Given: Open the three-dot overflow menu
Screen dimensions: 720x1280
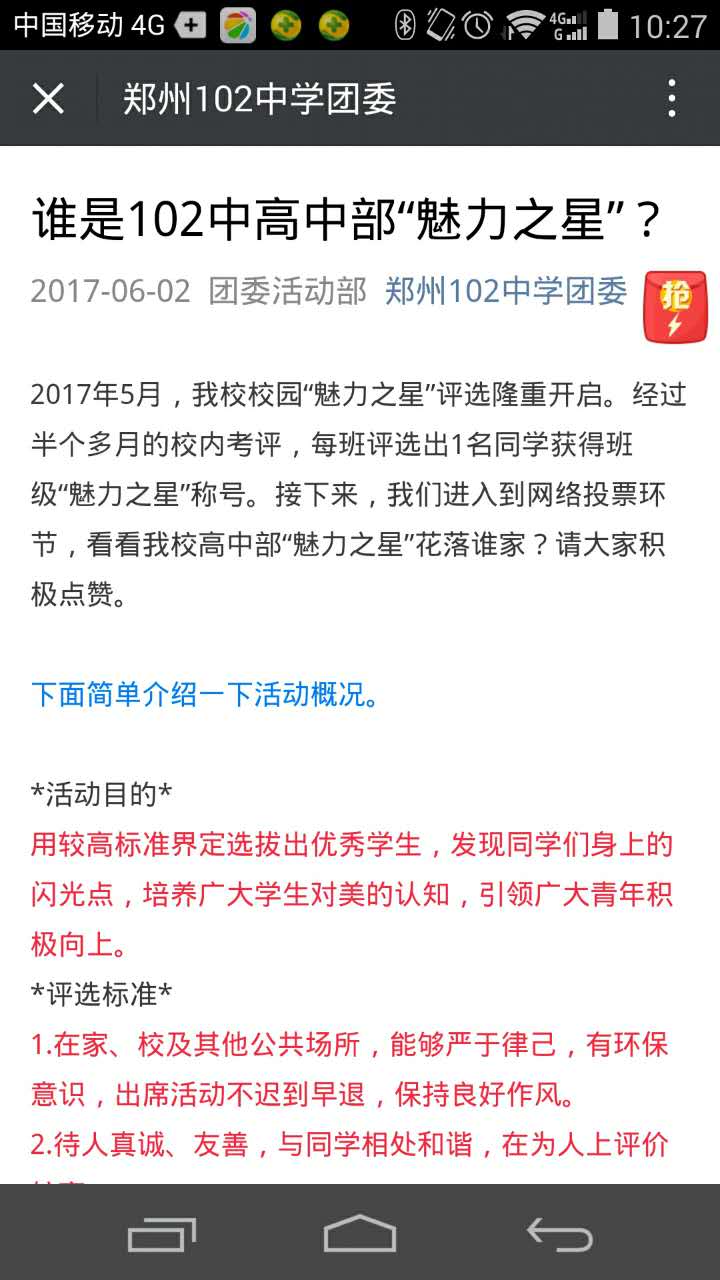Looking at the screenshot, I should coord(672,99).
